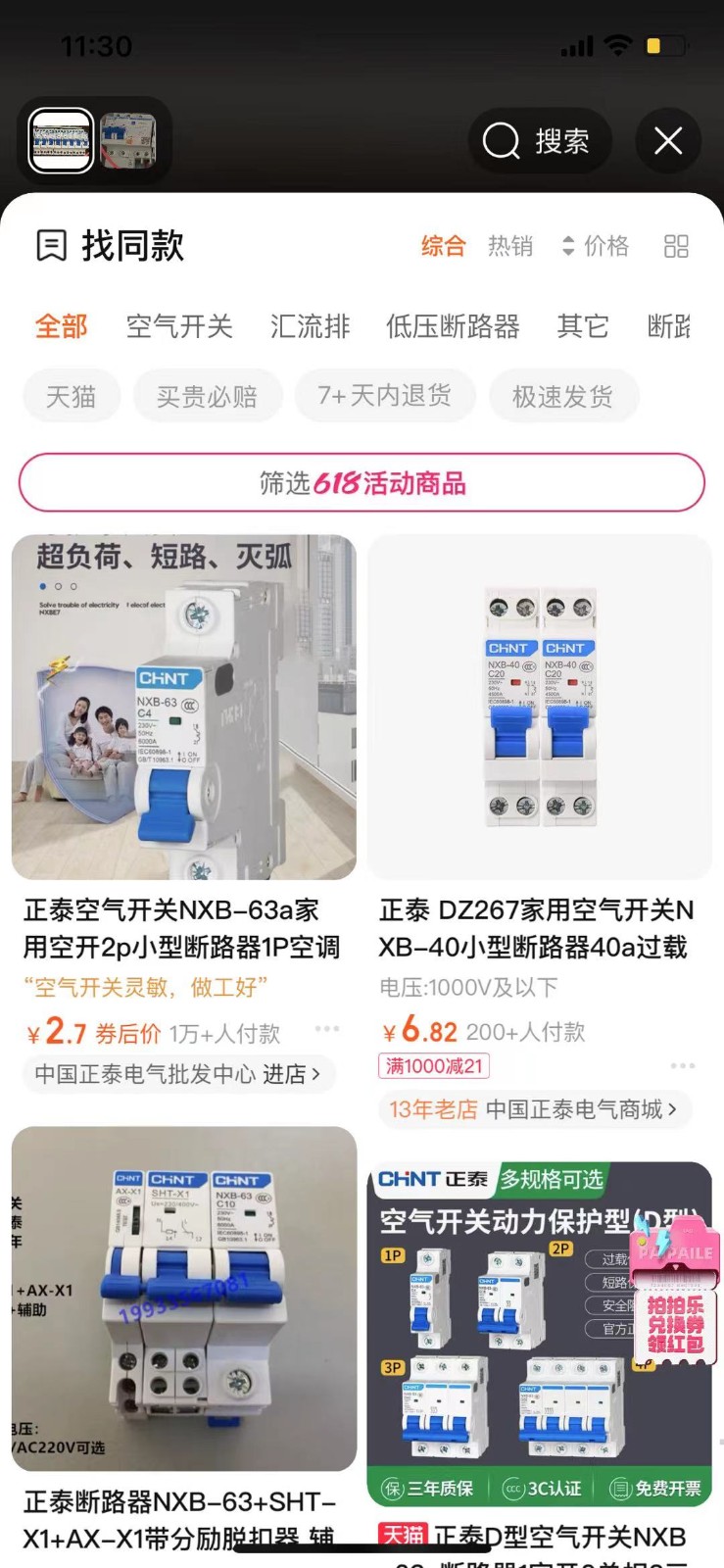724x1568 pixels.
Task: Tap the 搜索 search button
Action: click(540, 141)
